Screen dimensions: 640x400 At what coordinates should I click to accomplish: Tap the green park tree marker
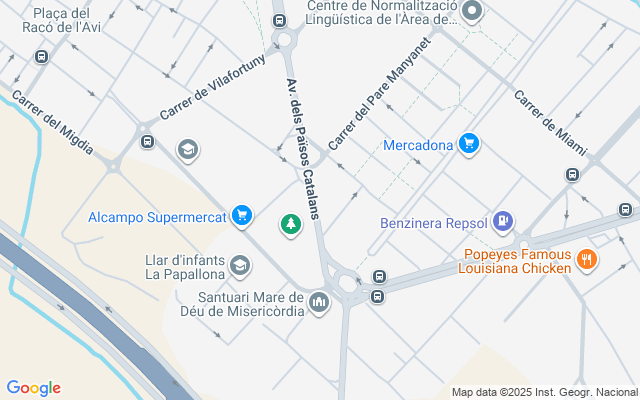pyautogui.click(x=291, y=224)
